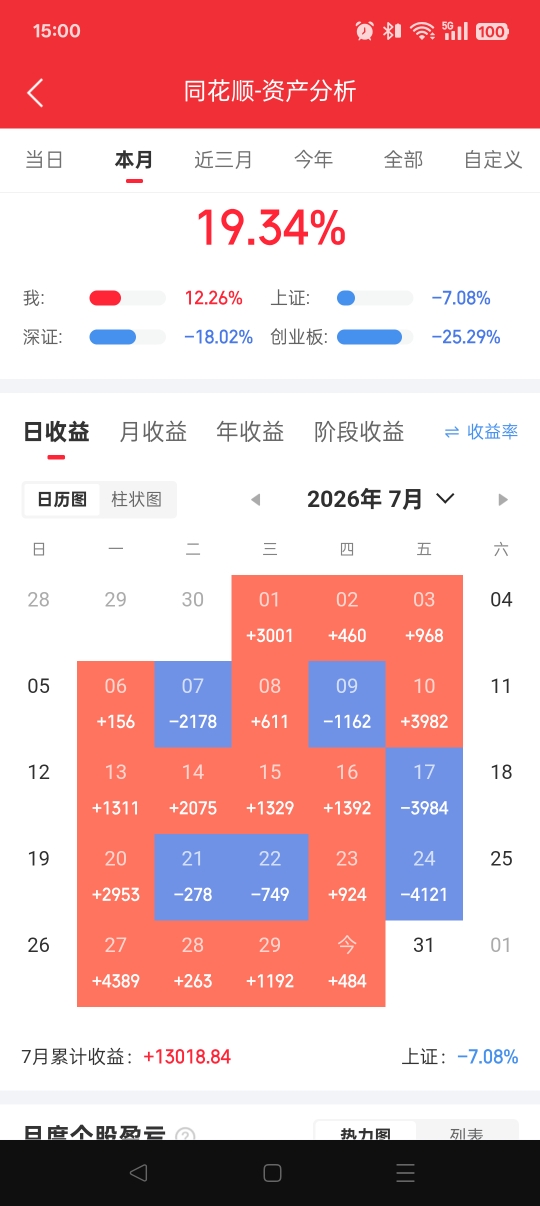540x1206 pixels.
Task: Open the 阶段收益 tab
Action: pos(359,432)
